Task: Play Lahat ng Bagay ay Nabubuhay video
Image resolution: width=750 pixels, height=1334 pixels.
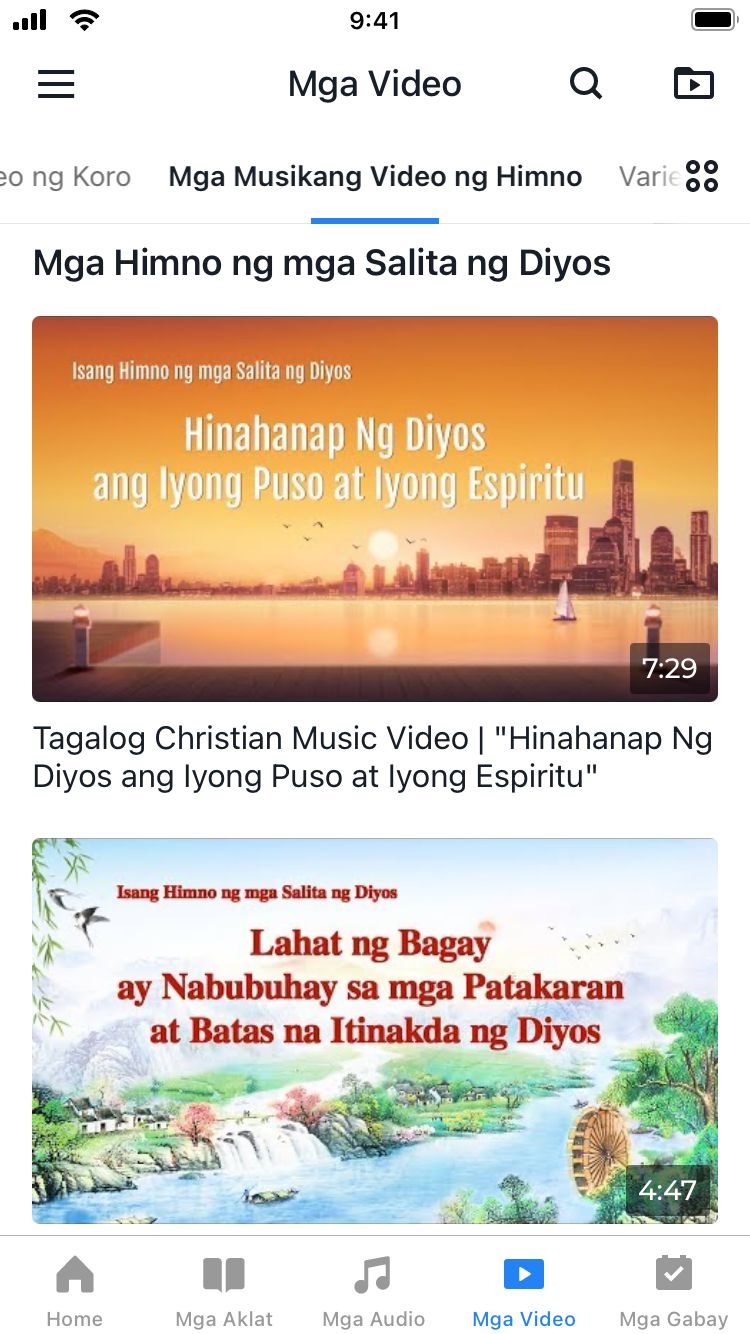Action: coord(375,1030)
